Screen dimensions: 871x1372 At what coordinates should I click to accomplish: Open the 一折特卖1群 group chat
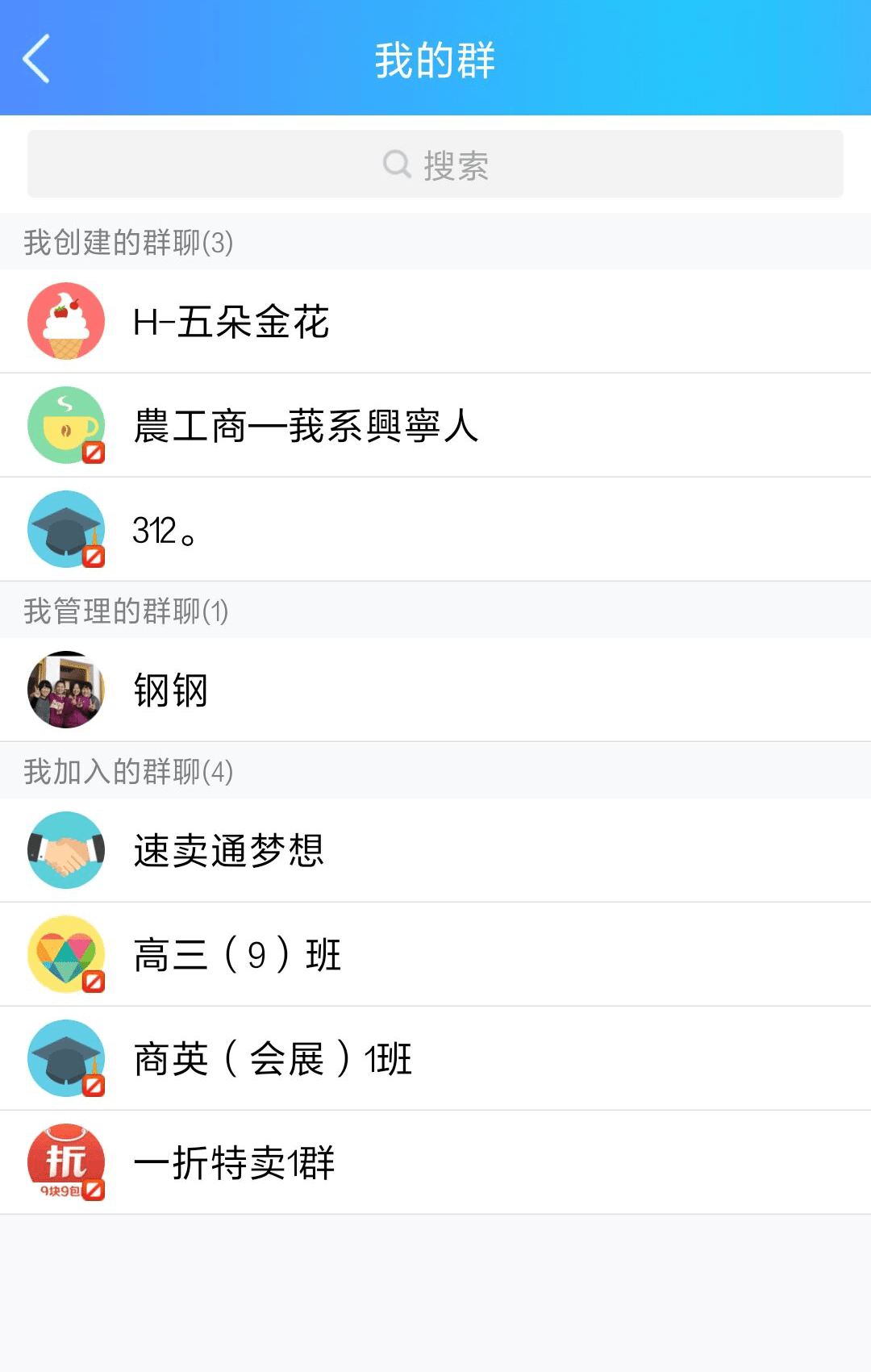pyautogui.click(x=435, y=1162)
